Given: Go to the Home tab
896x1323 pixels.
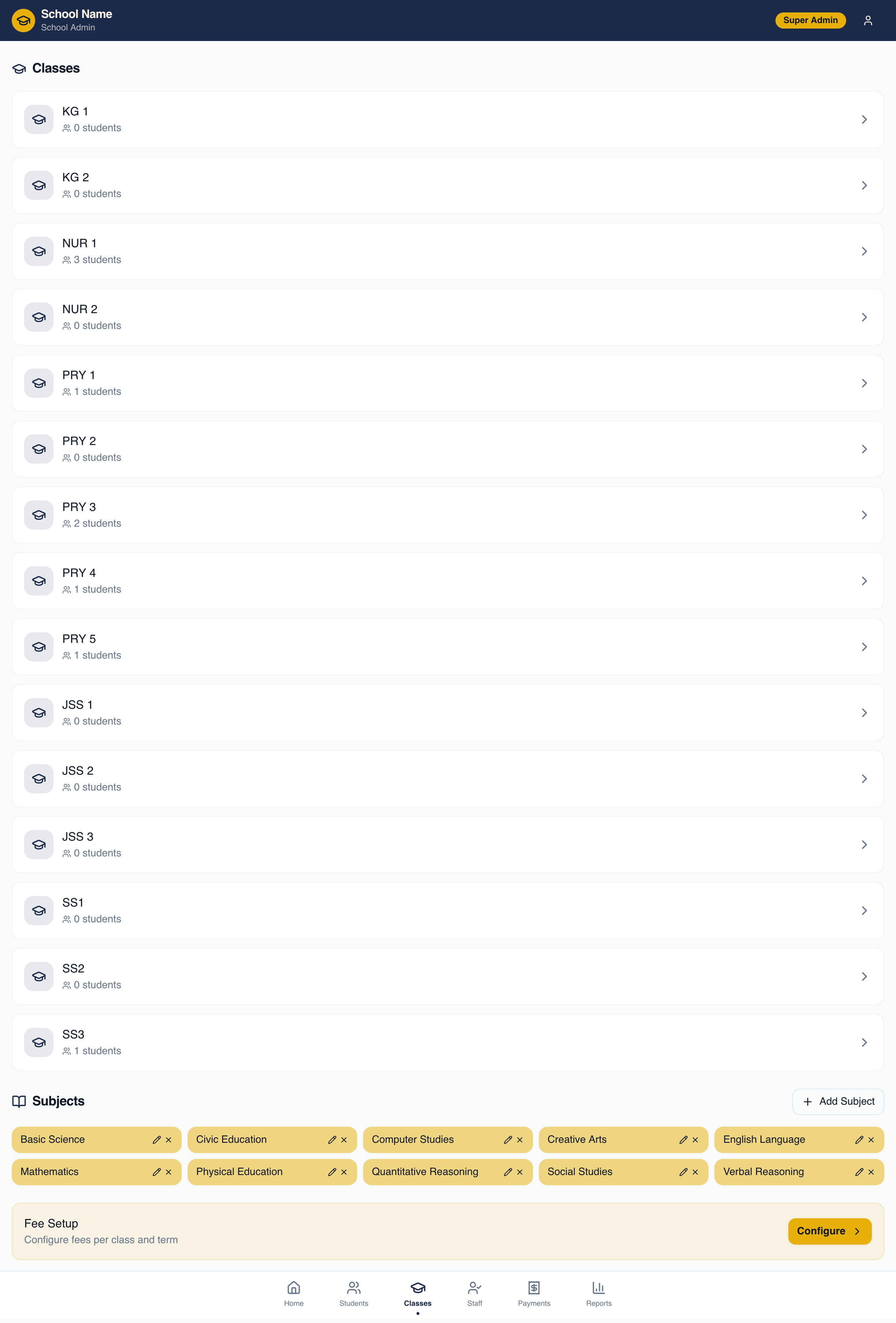Looking at the screenshot, I should click(x=294, y=1293).
